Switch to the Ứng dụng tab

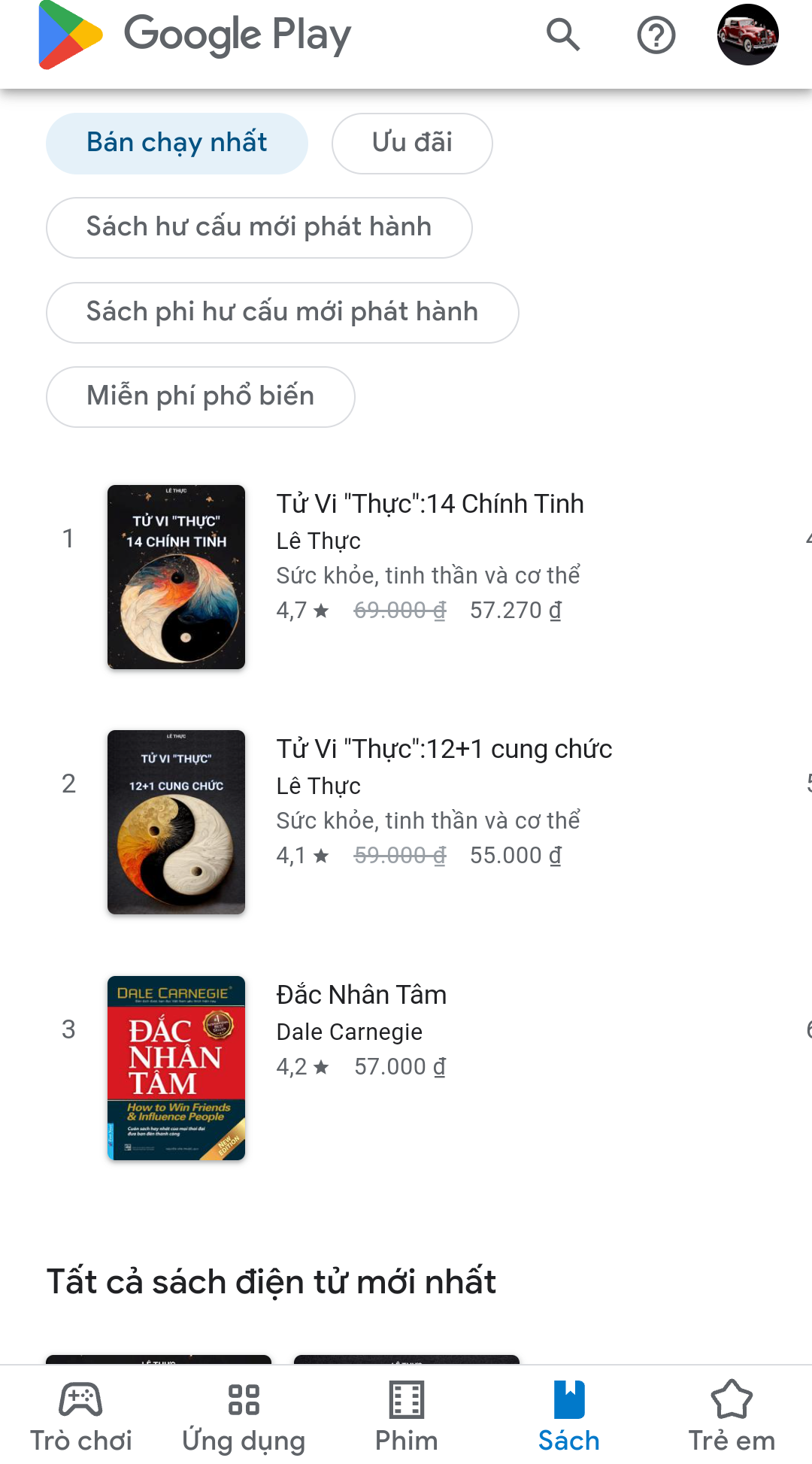click(244, 1416)
